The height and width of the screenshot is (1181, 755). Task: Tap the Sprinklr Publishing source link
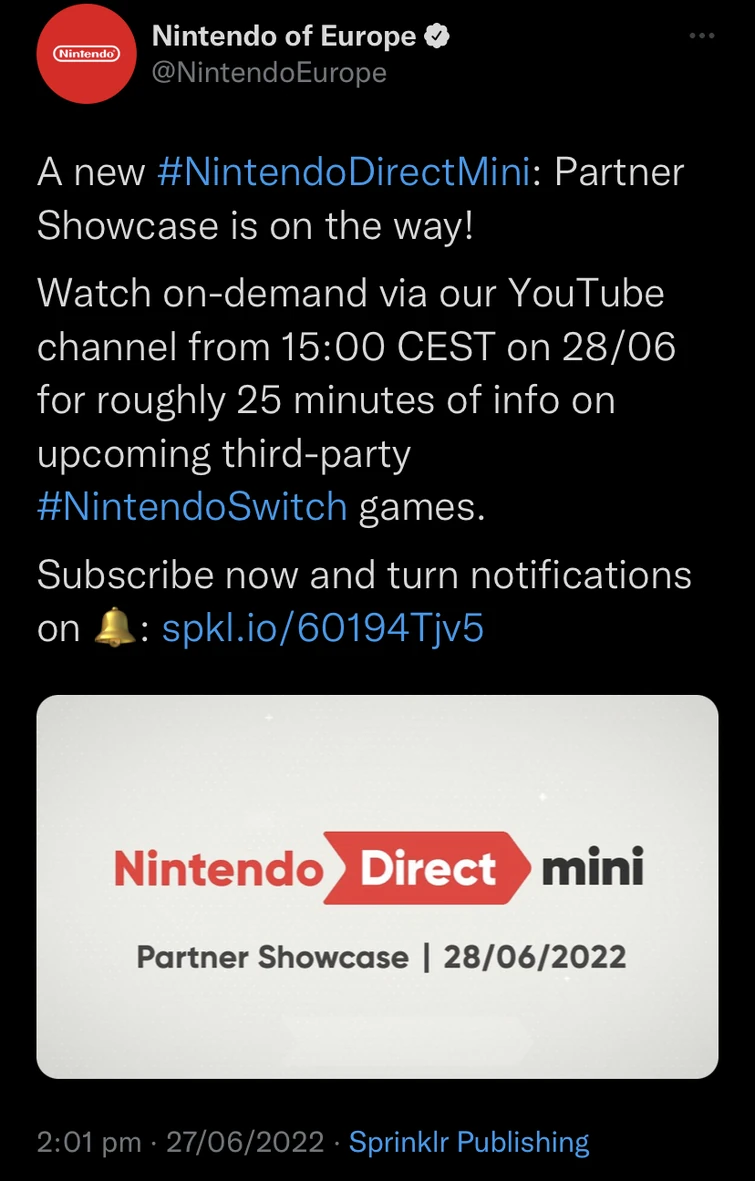[x=468, y=1141]
